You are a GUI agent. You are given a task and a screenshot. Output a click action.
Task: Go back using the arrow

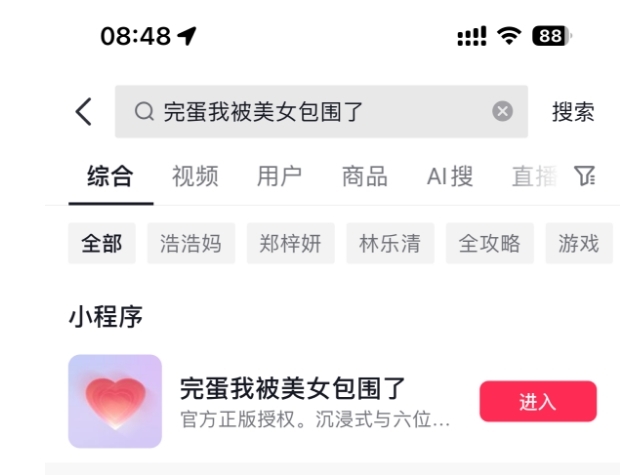click(x=84, y=112)
